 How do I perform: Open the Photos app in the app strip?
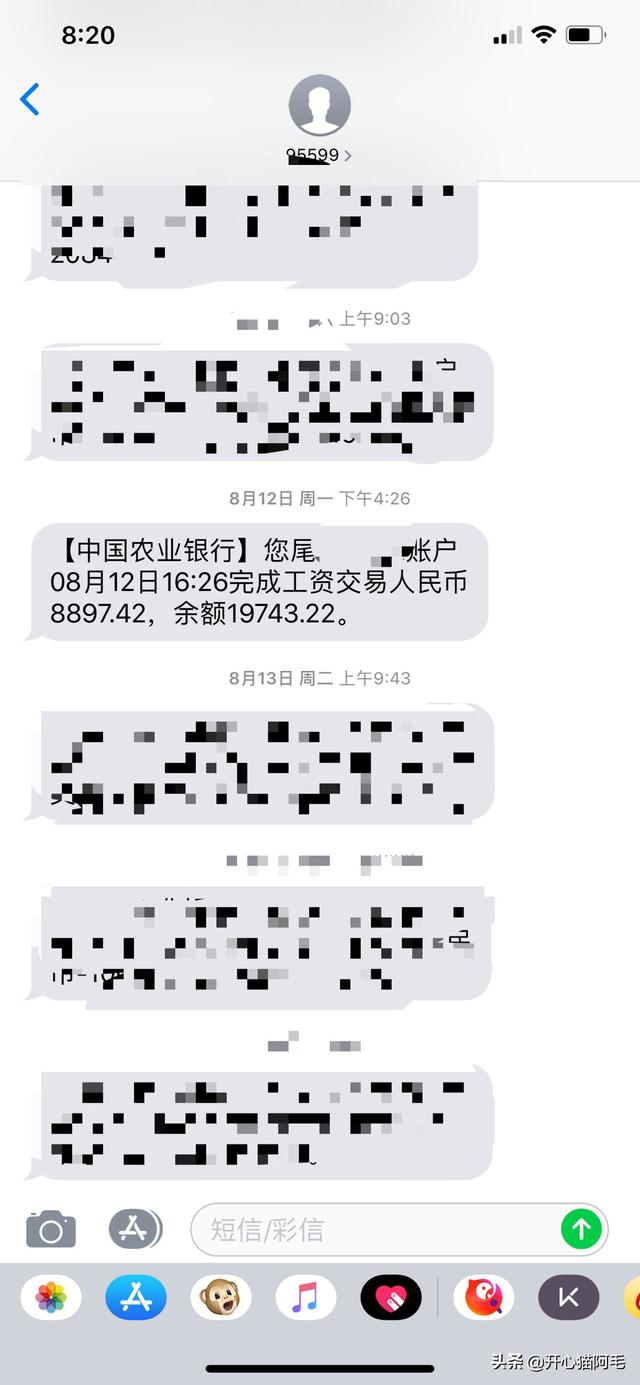[x=51, y=1298]
